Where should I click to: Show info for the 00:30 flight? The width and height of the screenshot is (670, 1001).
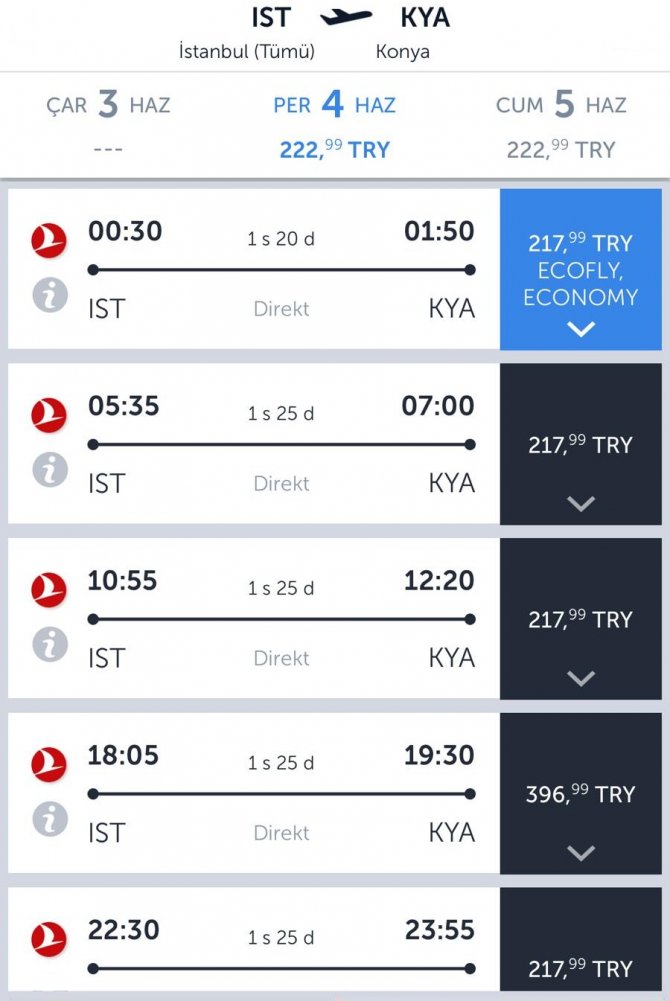coord(49,294)
